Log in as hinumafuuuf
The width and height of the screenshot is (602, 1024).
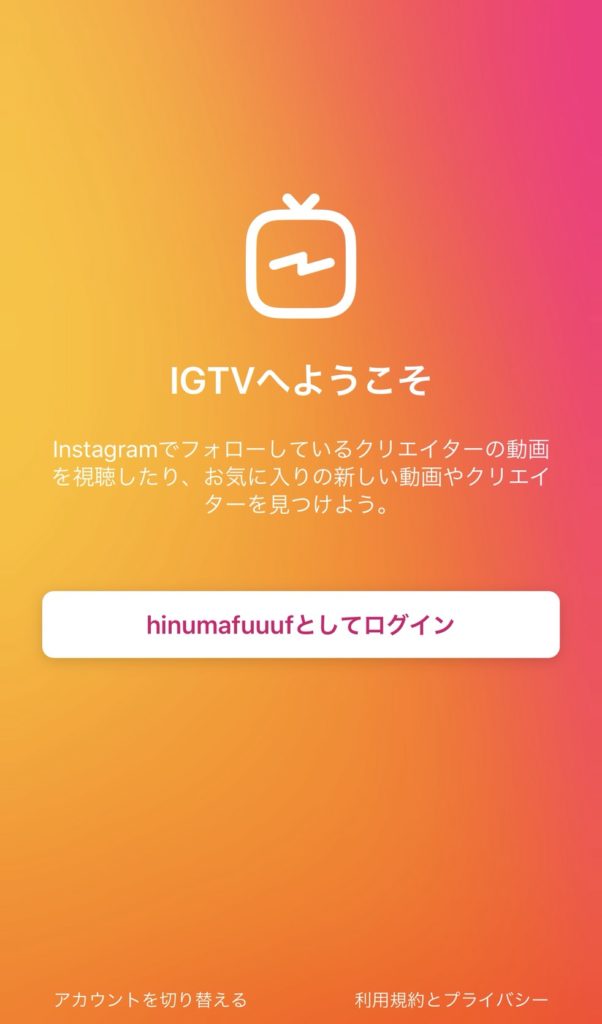click(x=300, y=625)
